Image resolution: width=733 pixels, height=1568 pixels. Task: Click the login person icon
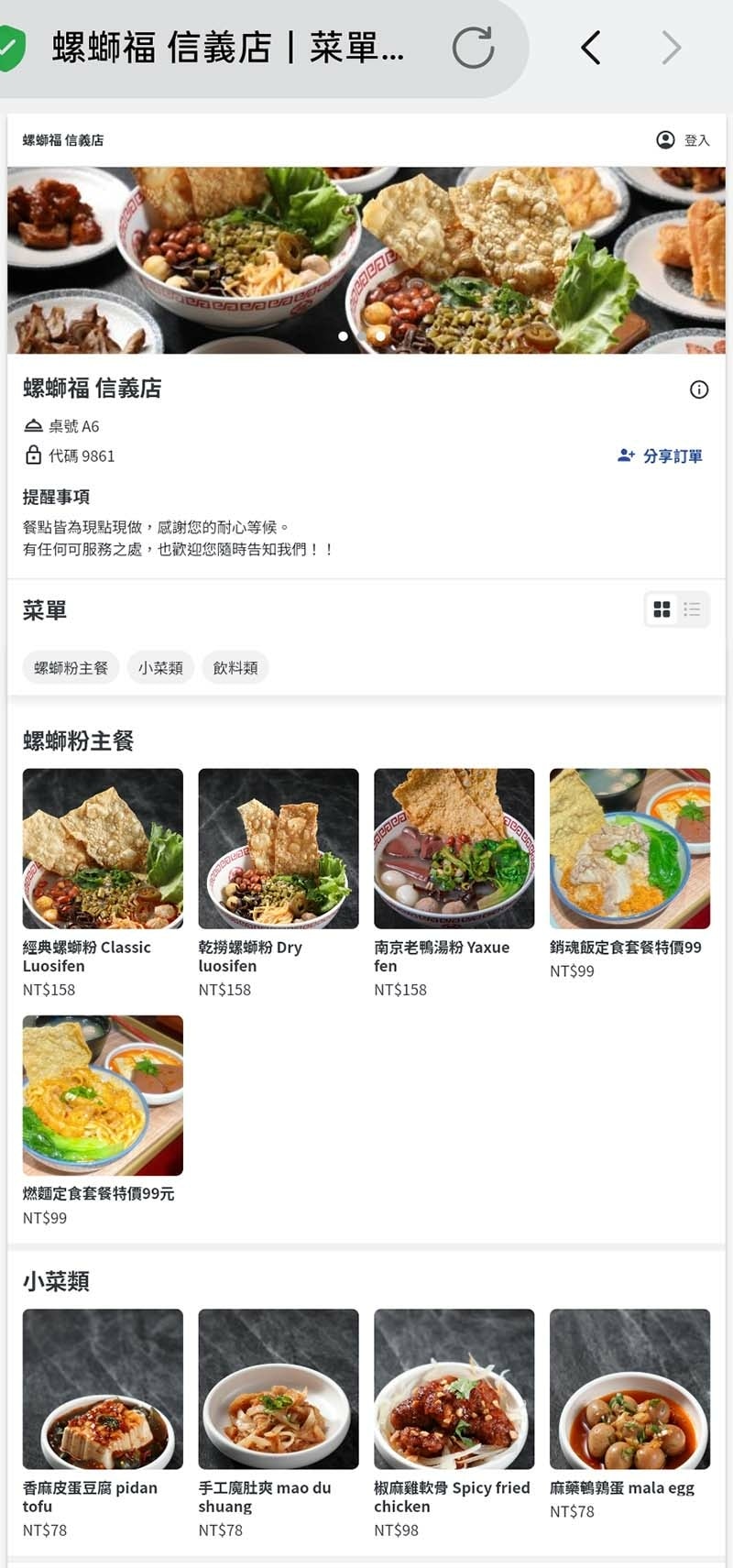click(x=664, y=139)
